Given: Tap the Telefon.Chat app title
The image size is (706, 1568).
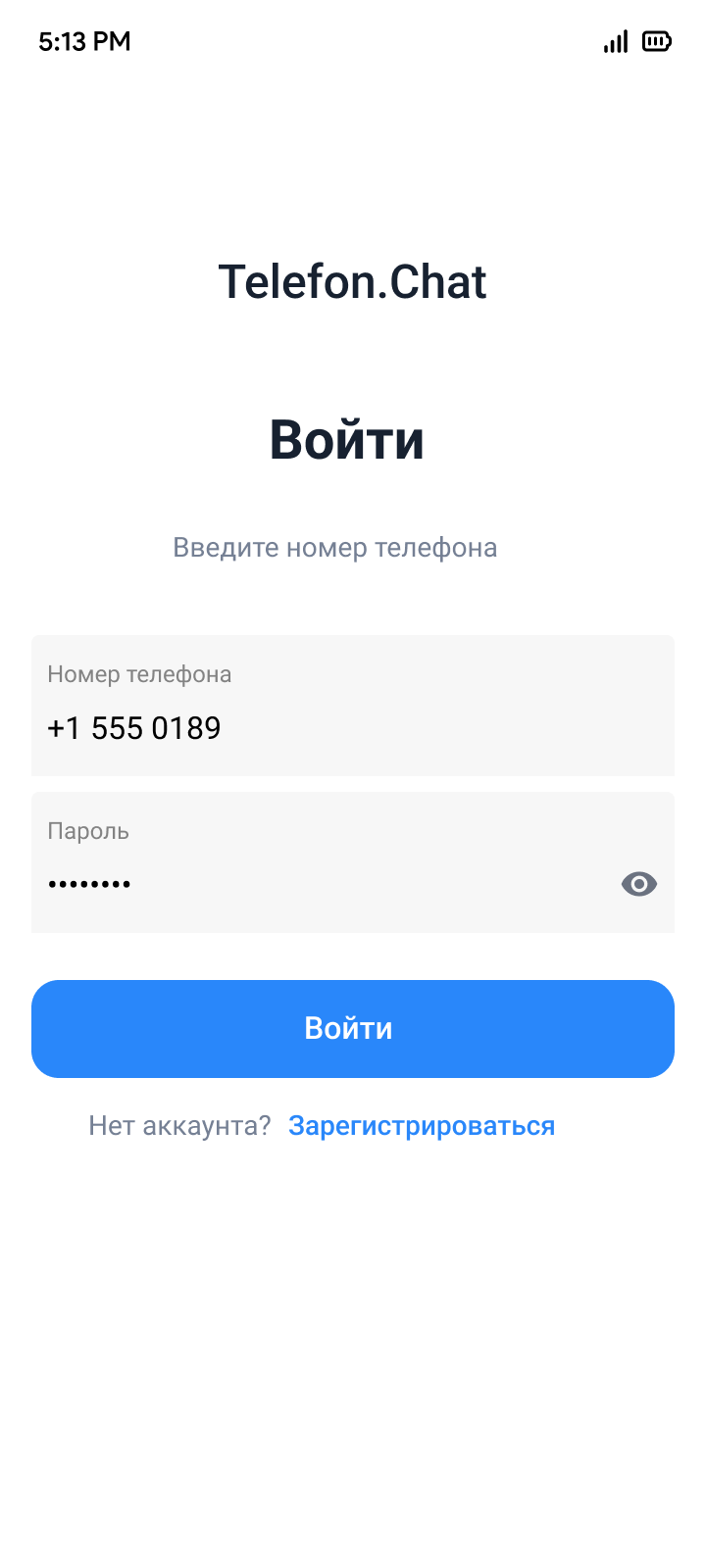Looking at the screenshot, I should tap(353, 281).
